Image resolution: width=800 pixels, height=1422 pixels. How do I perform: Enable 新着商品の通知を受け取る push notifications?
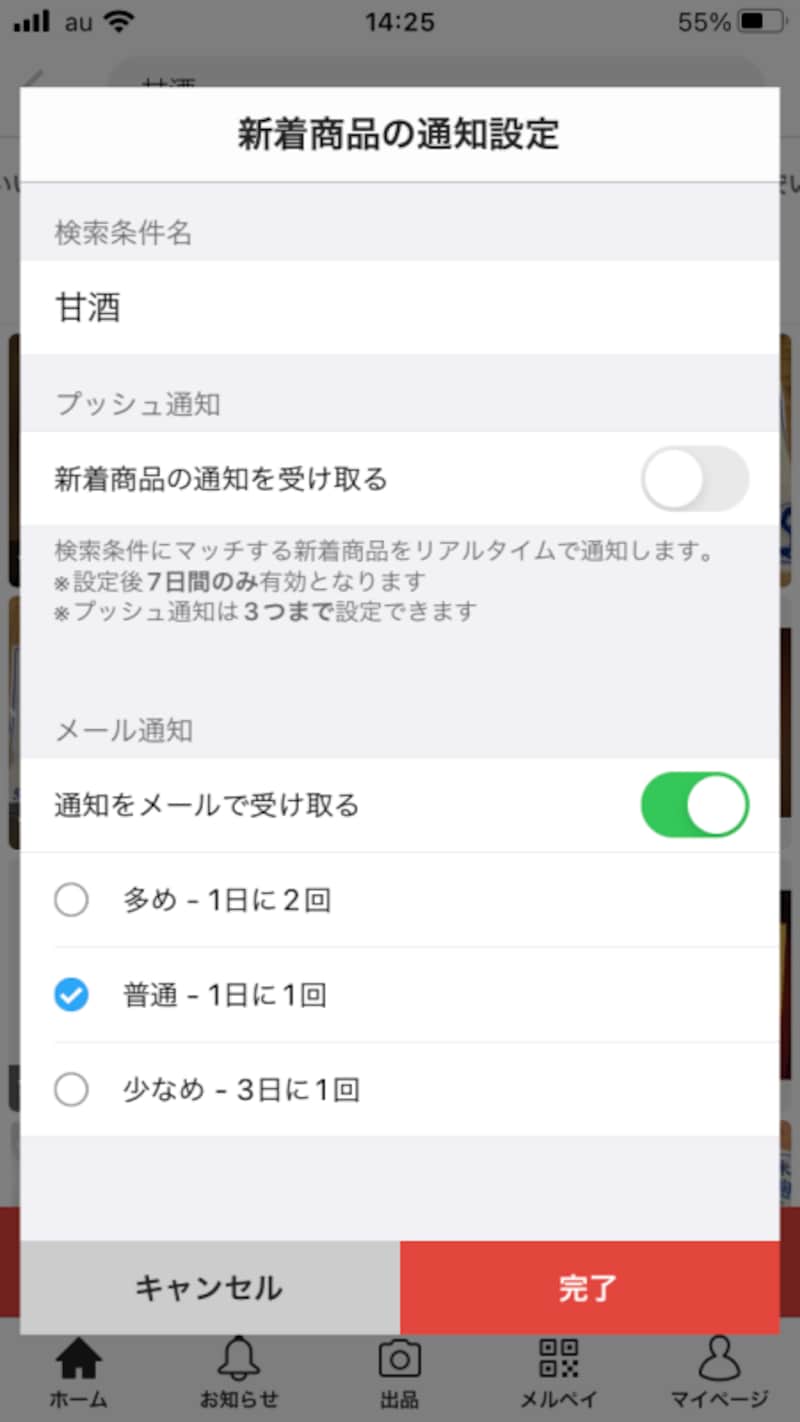click(695, 479)
